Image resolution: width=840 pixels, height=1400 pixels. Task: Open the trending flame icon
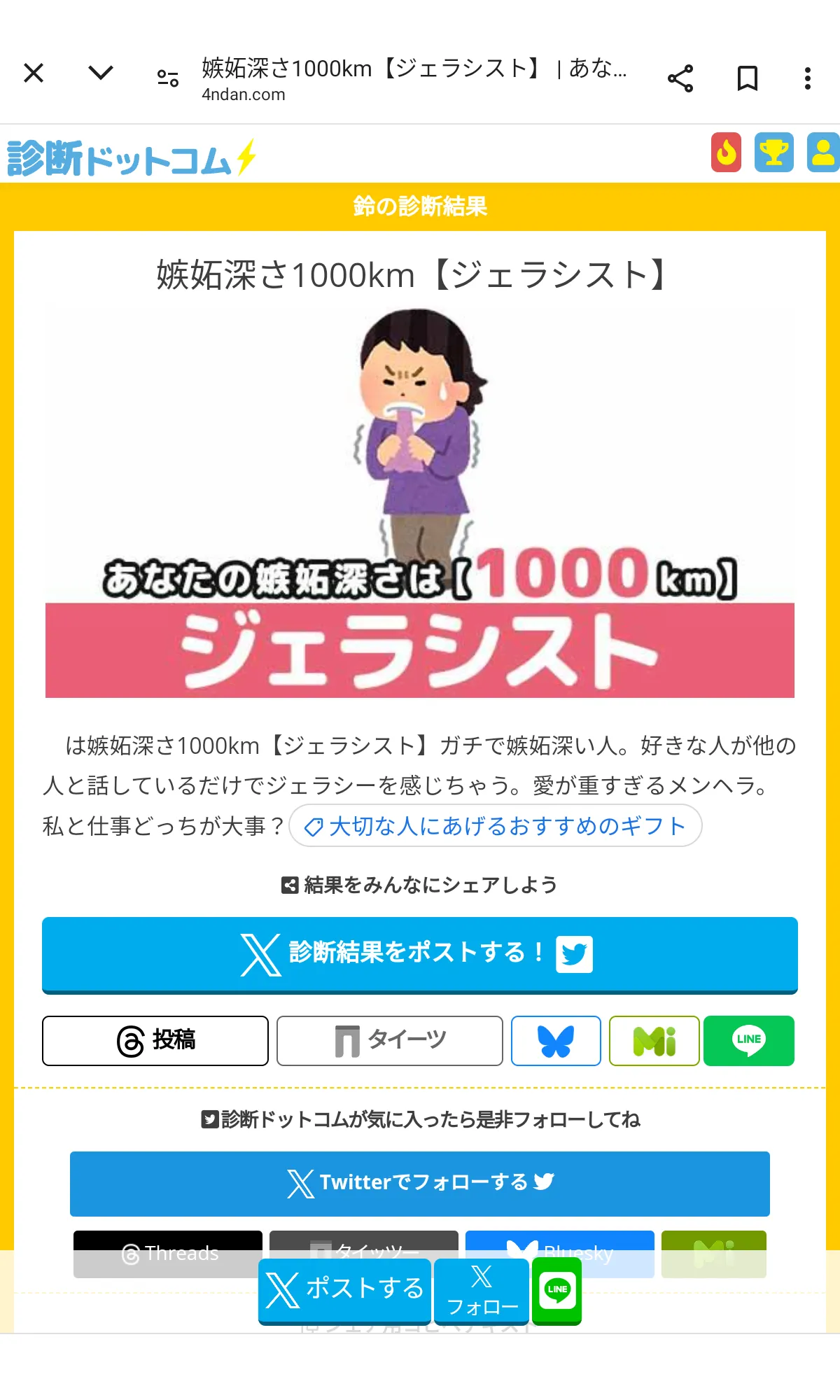coord(727,152)
